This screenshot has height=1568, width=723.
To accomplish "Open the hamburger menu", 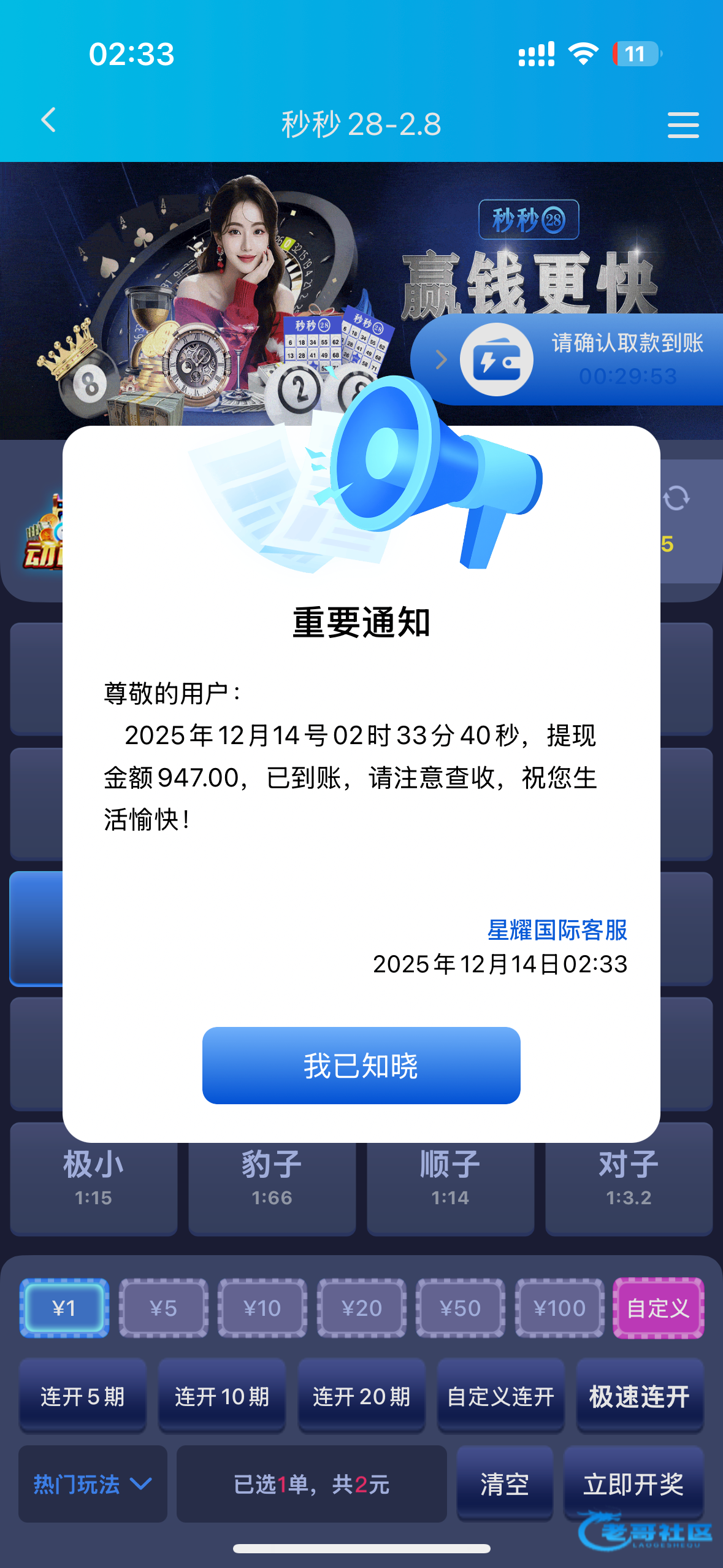I will [683, 125].
